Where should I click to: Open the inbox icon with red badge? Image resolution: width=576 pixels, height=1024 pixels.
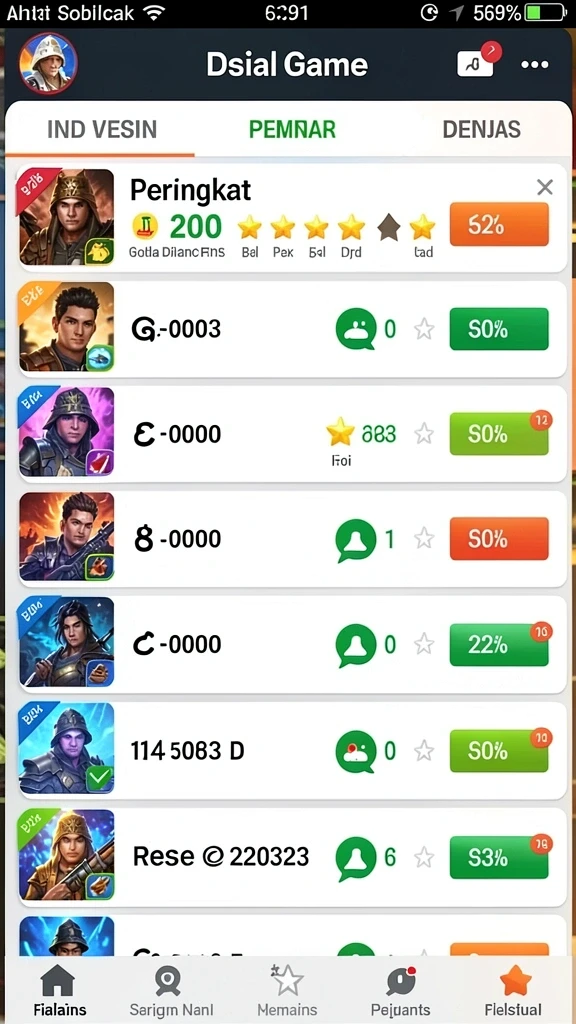tap(476, 63)
